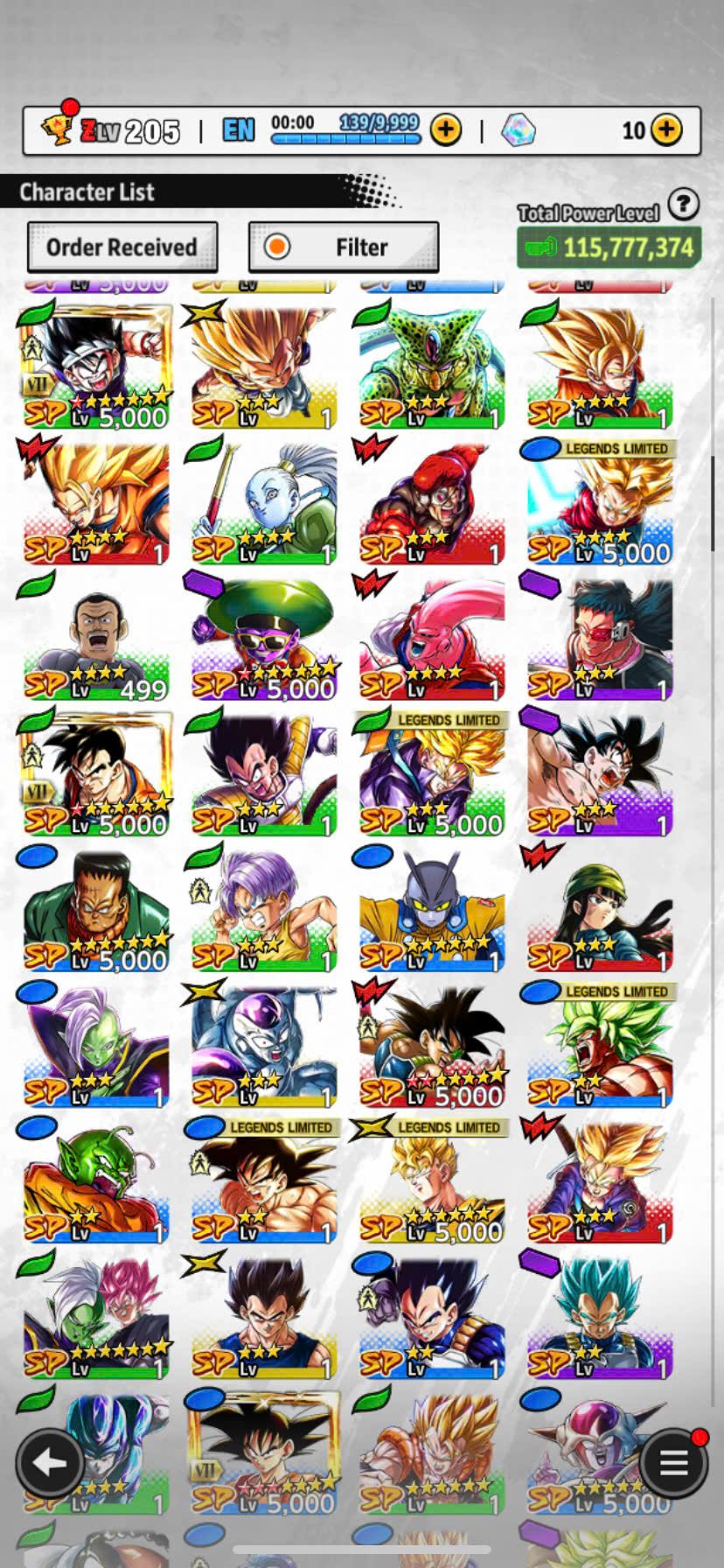This screenshot has height=1568, width=724.
Task: Select the Mecha Frieza character card
Action: tap(263, 1046)
